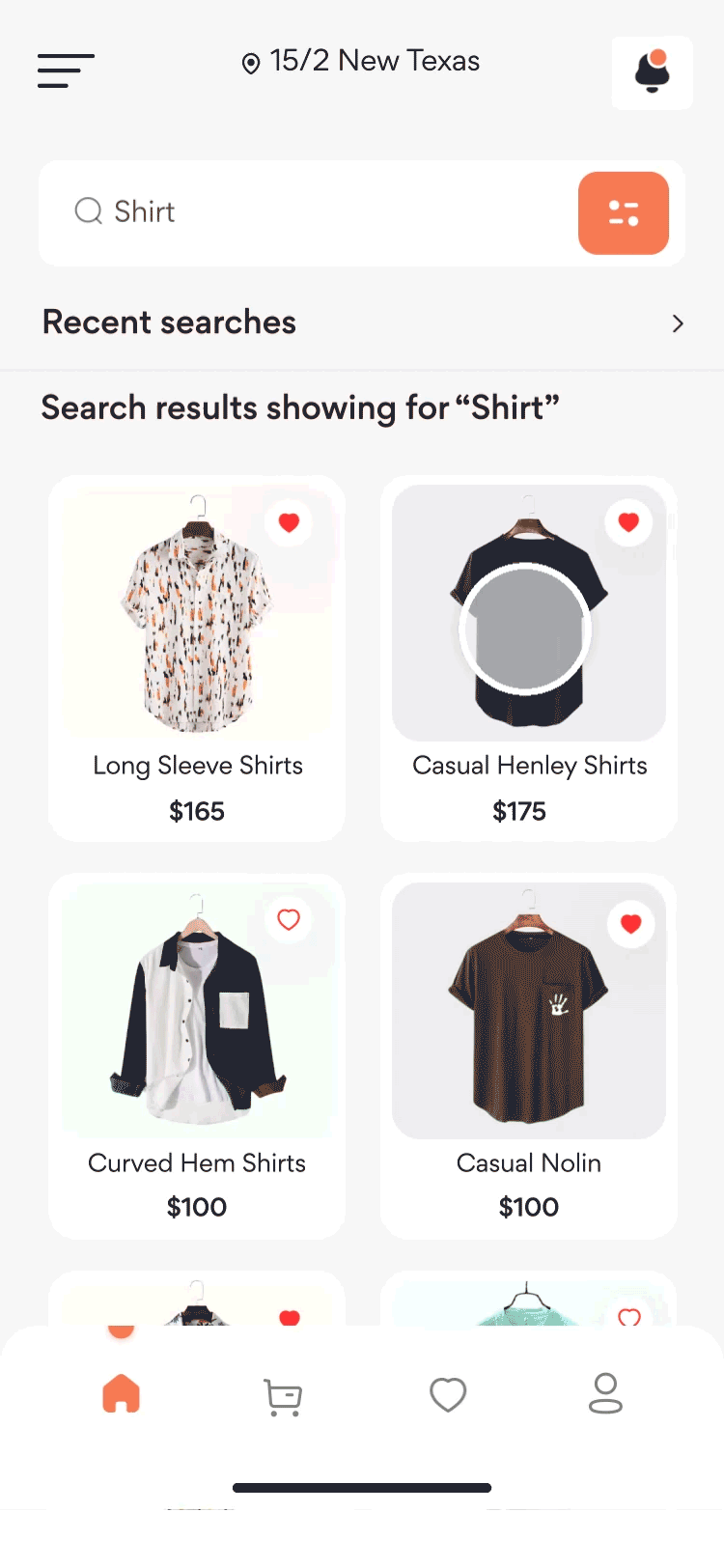724x1568 pixels.
Task: Go to the profile tab
Action: [x=605, y=1393]
